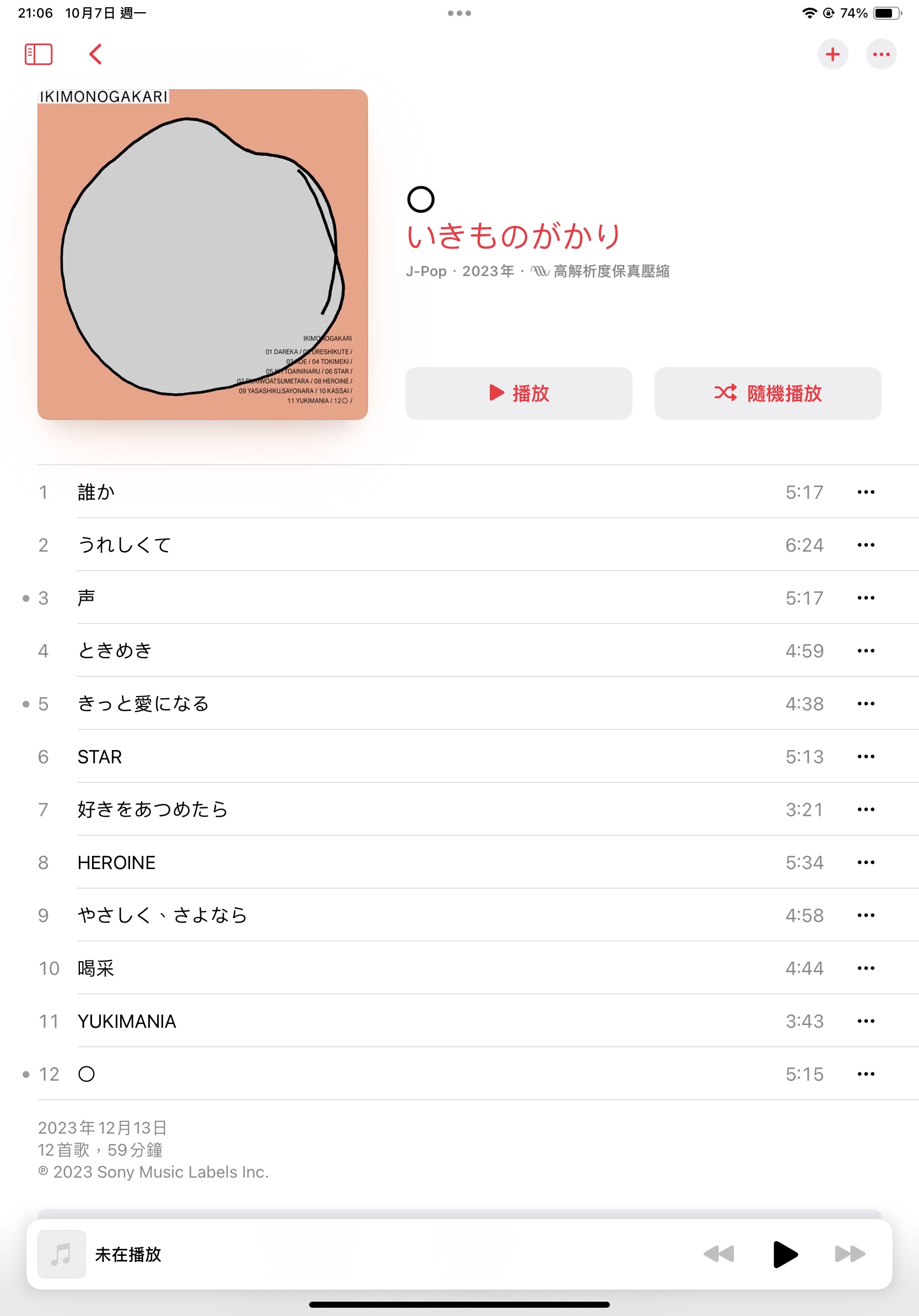Go to previous track in mini player
Viewport: 919px width, 1316px height.
(718, 1254)
